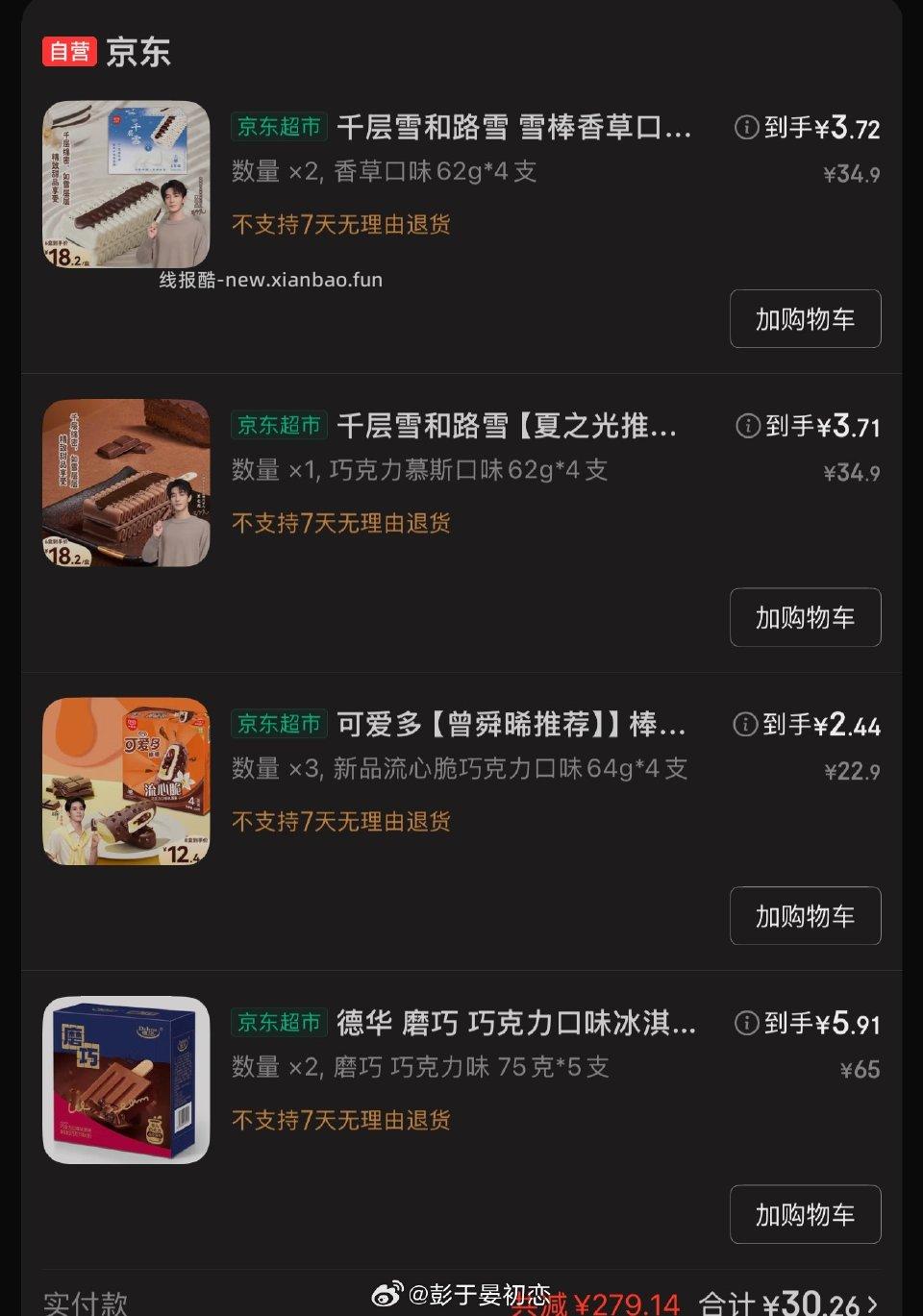Add 千层雪 香草口味 to cart
Viewport: 923px width, 1316px height.
tap(805, 319)
